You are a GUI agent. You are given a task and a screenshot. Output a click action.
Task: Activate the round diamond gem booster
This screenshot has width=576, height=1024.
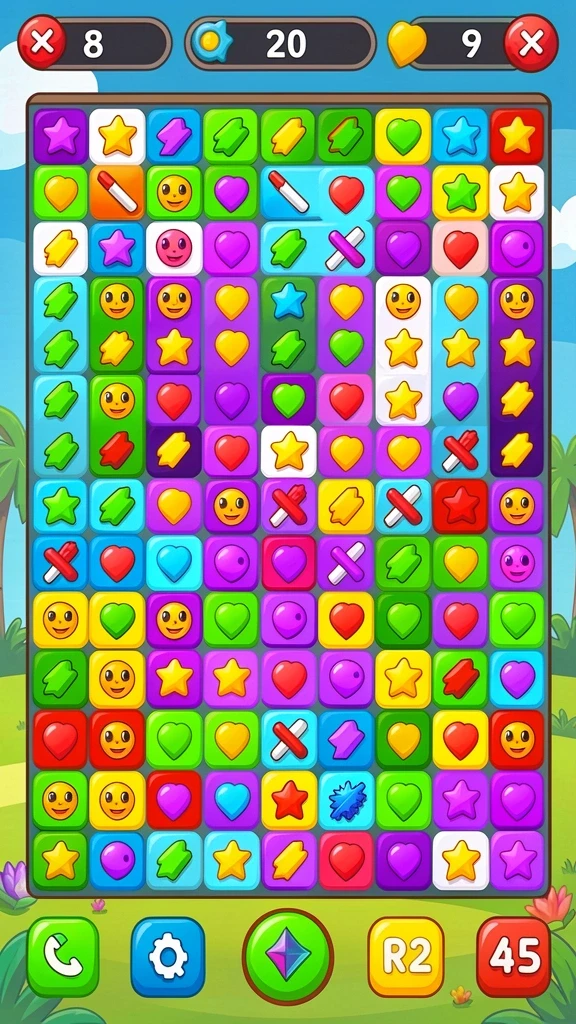tap(288, 957)
